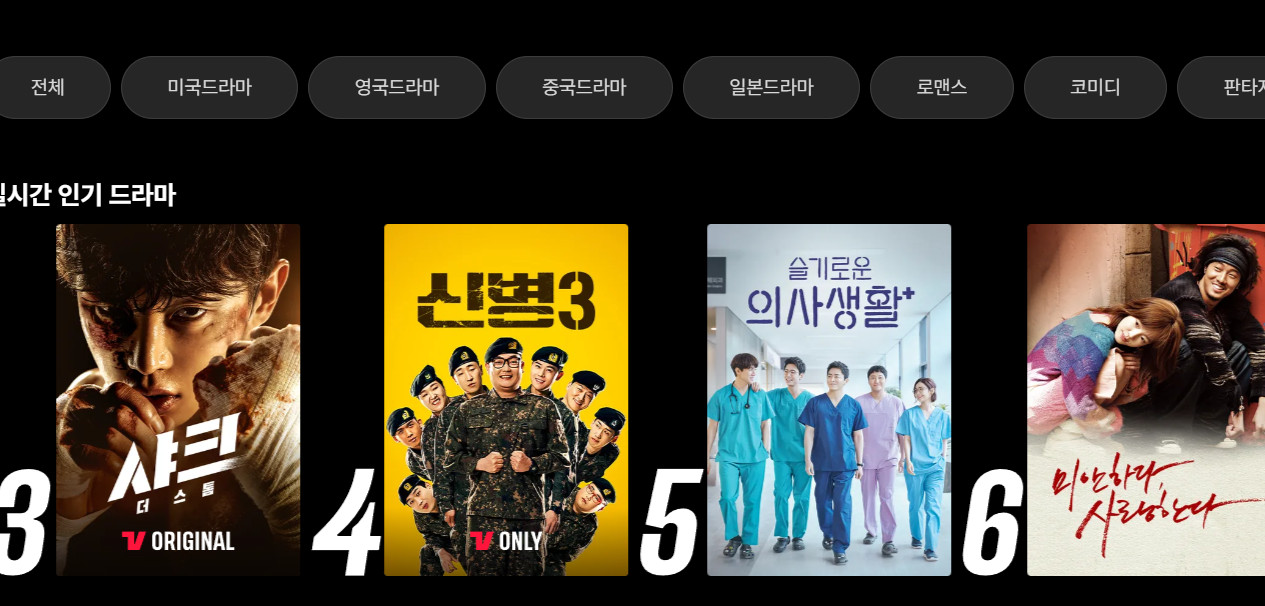Screen dimensions: 1265x606
Task: Filter by 미국드라마 chip
Action: pyautogui.click(x=209, y=88)
